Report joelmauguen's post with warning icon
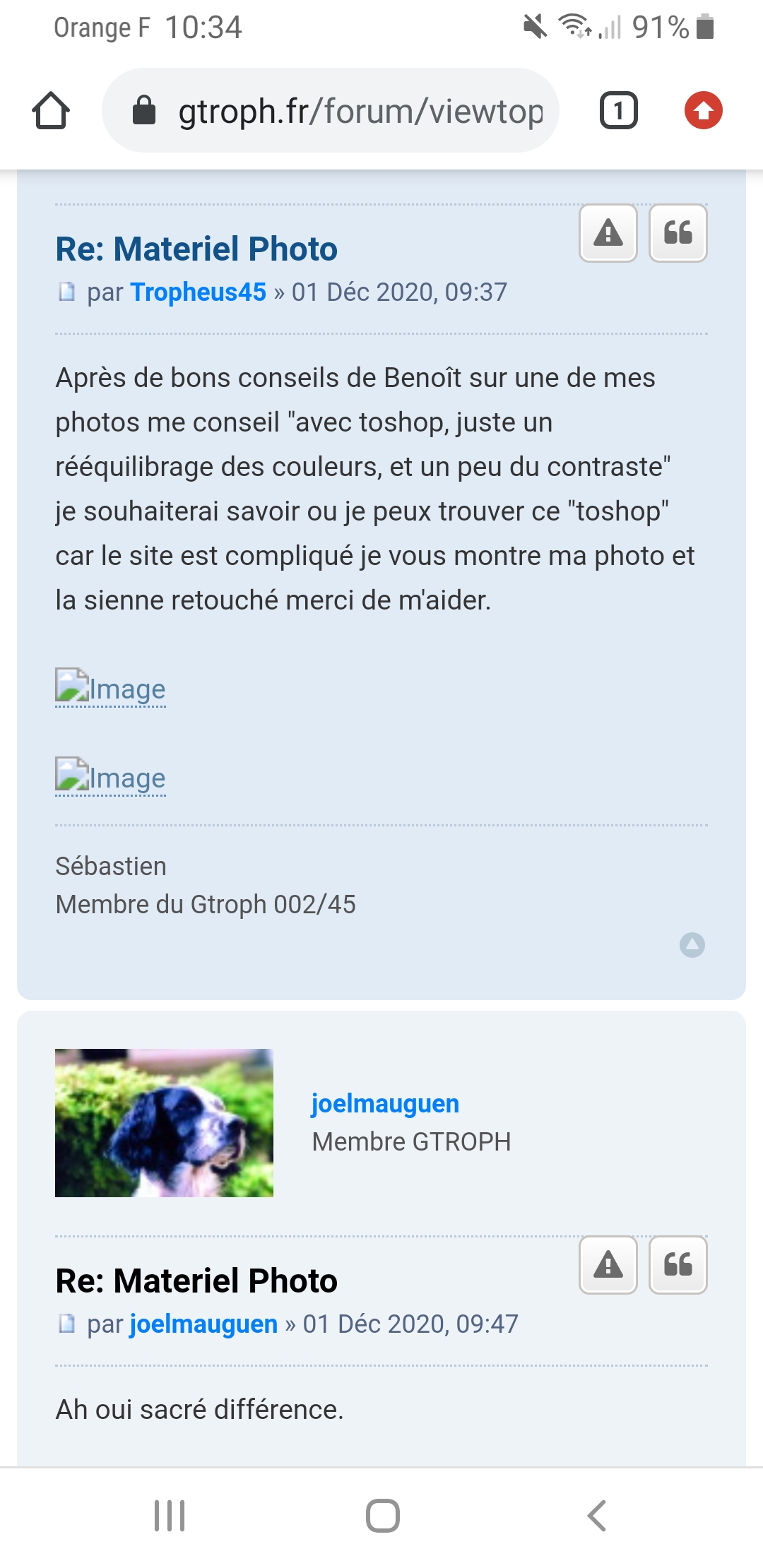This screenshot has height=1568, width=763. [x=608, y=1265]
